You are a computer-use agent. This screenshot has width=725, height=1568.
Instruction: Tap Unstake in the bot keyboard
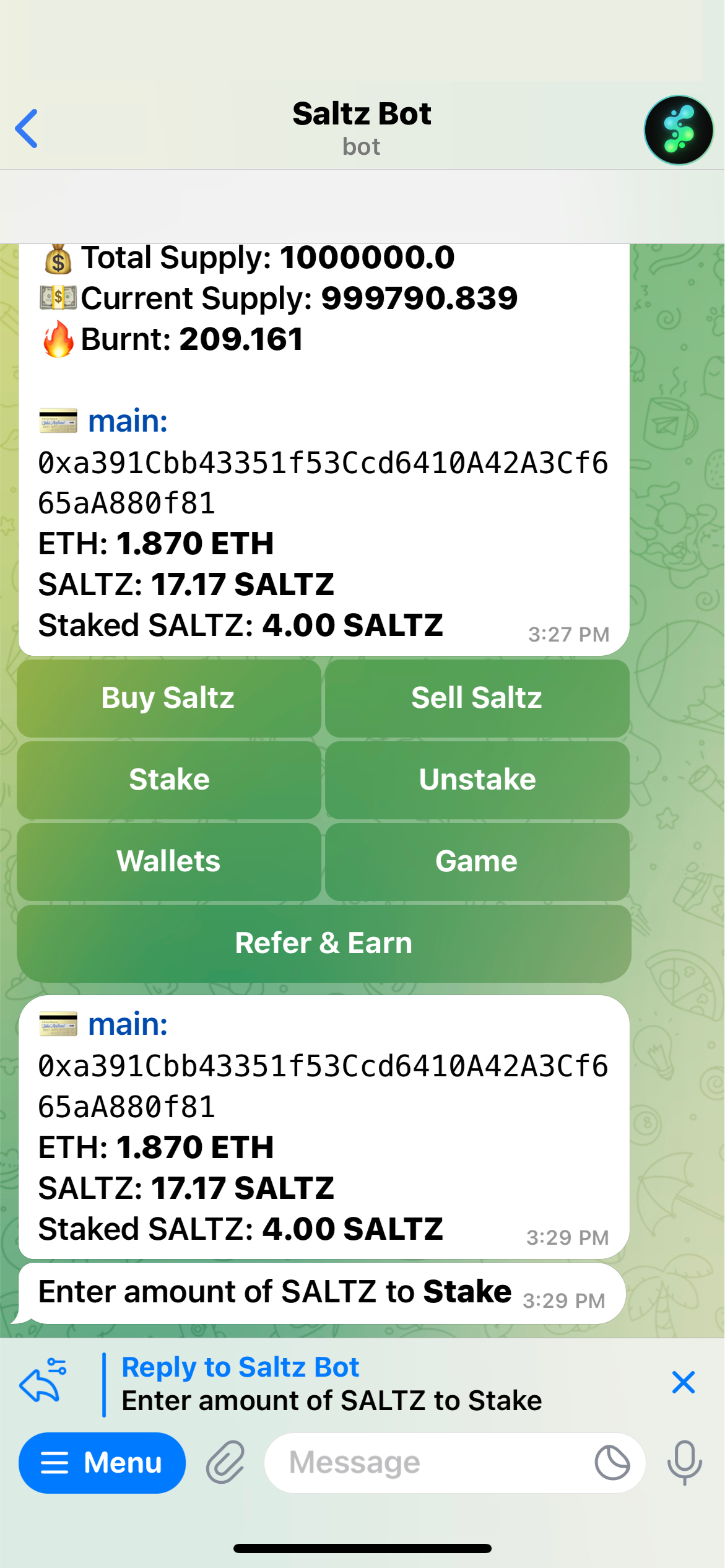477,780
